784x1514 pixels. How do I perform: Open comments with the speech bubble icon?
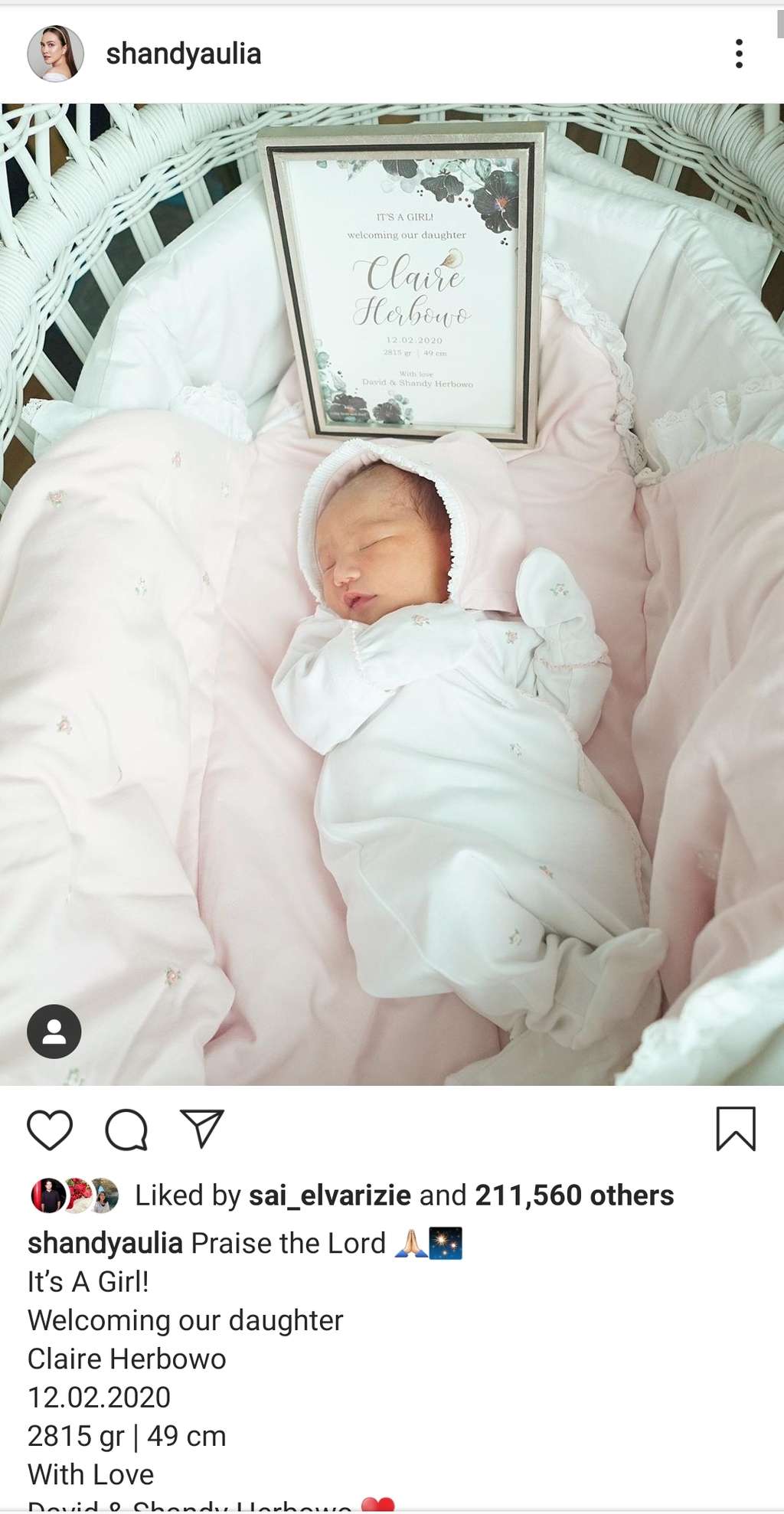[126, 1129]
